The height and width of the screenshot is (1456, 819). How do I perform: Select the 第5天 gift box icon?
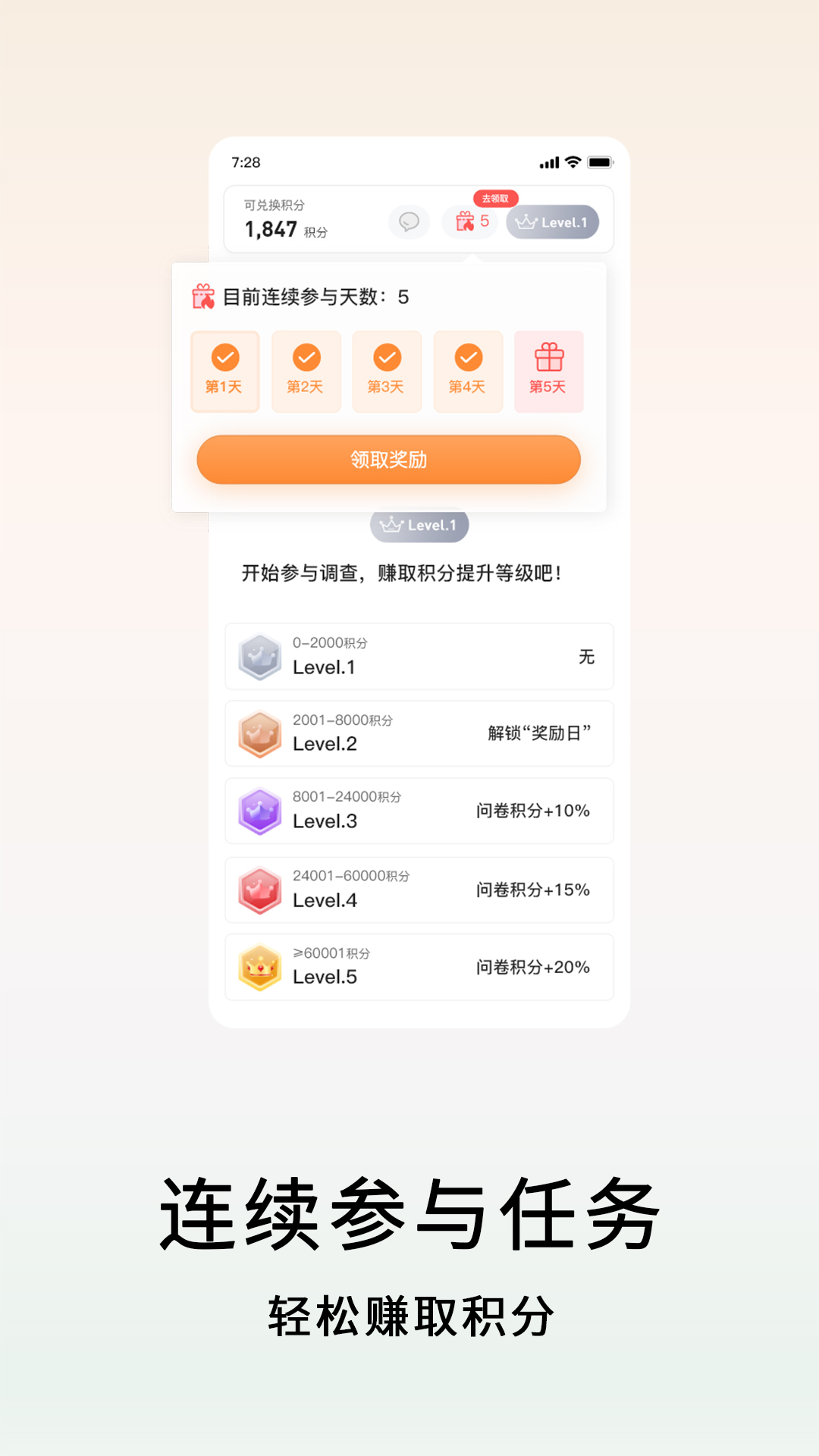[549, 356]
